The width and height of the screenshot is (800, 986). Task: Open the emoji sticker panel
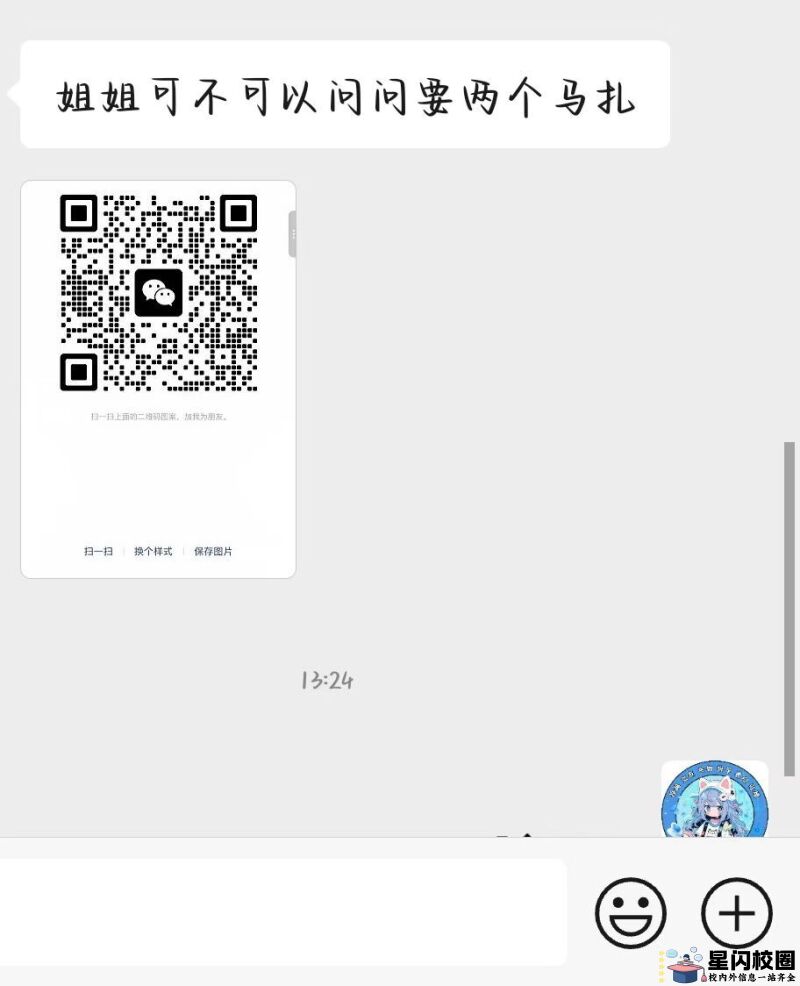coord(630,912)
